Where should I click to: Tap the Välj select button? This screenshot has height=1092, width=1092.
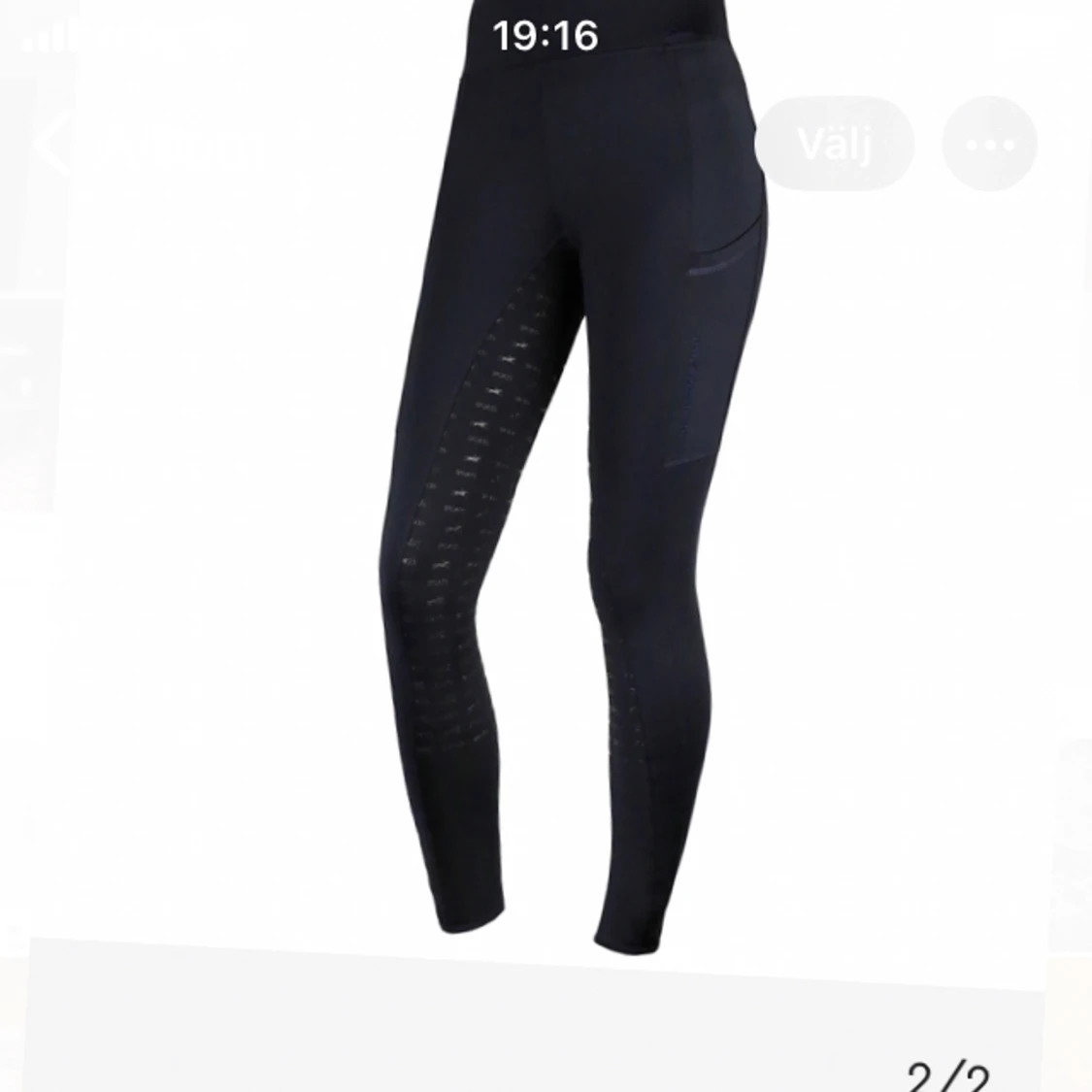point(835,144)
